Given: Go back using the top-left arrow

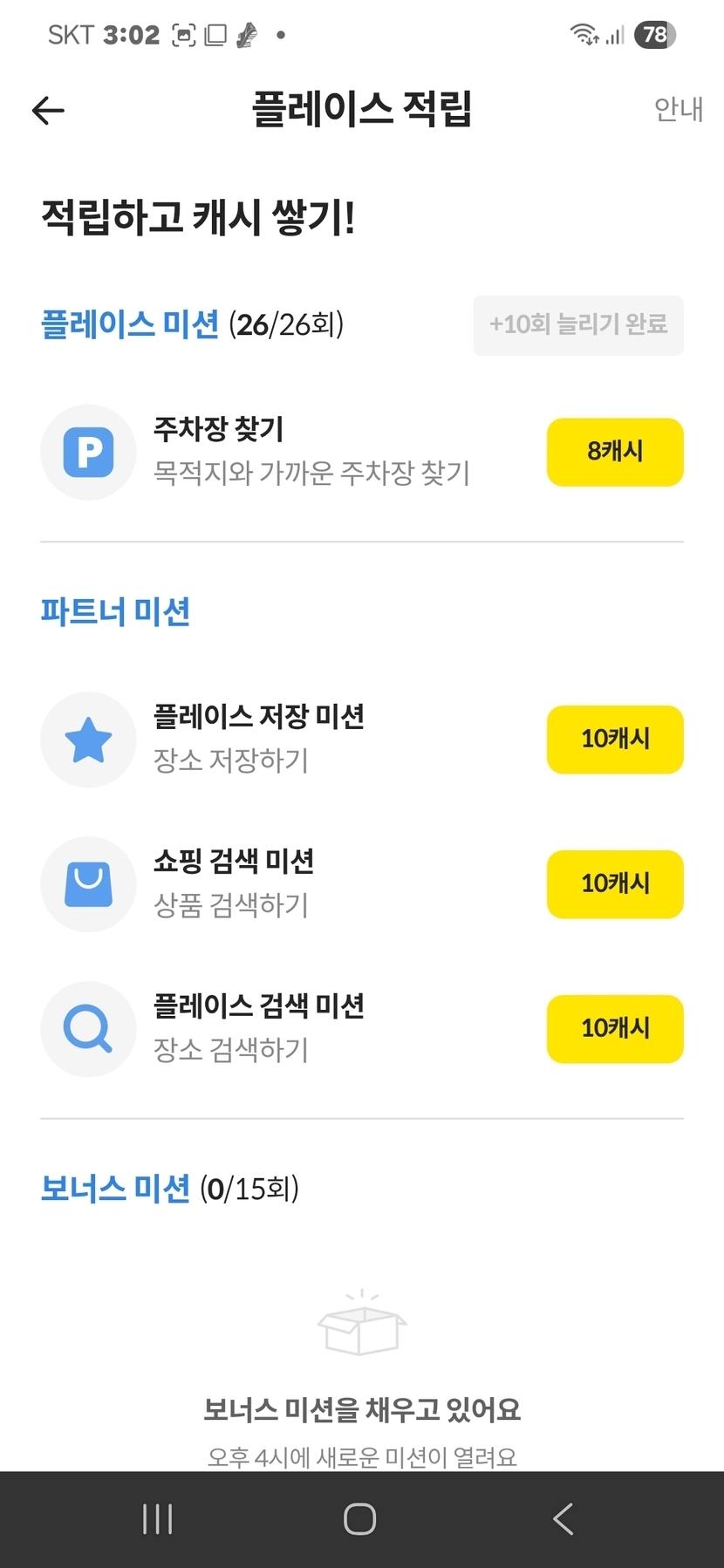Looking at the screenshot, I should coord(48,110).
